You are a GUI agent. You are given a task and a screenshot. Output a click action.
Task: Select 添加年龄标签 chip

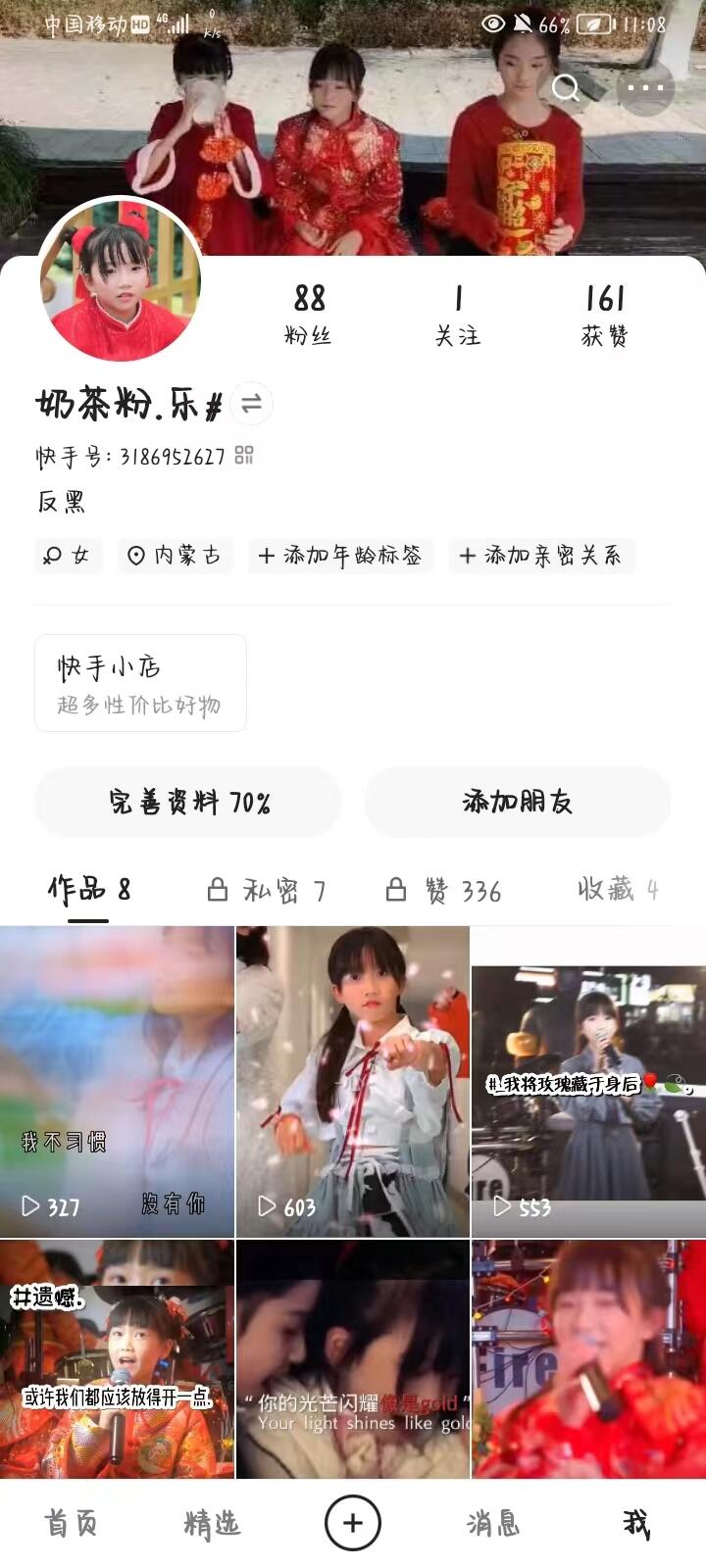click(x=340, y=556)
